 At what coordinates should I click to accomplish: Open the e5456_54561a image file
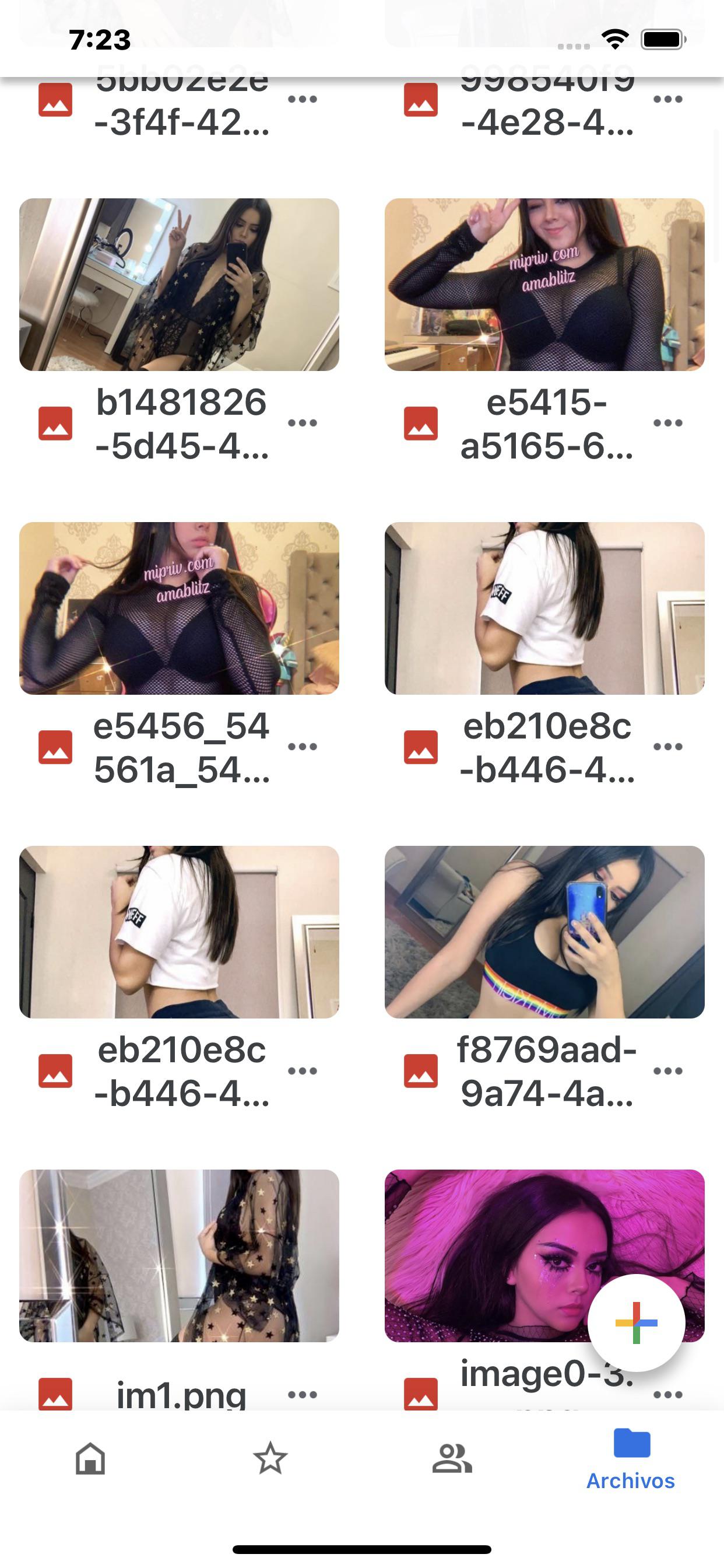coord(179,608)
